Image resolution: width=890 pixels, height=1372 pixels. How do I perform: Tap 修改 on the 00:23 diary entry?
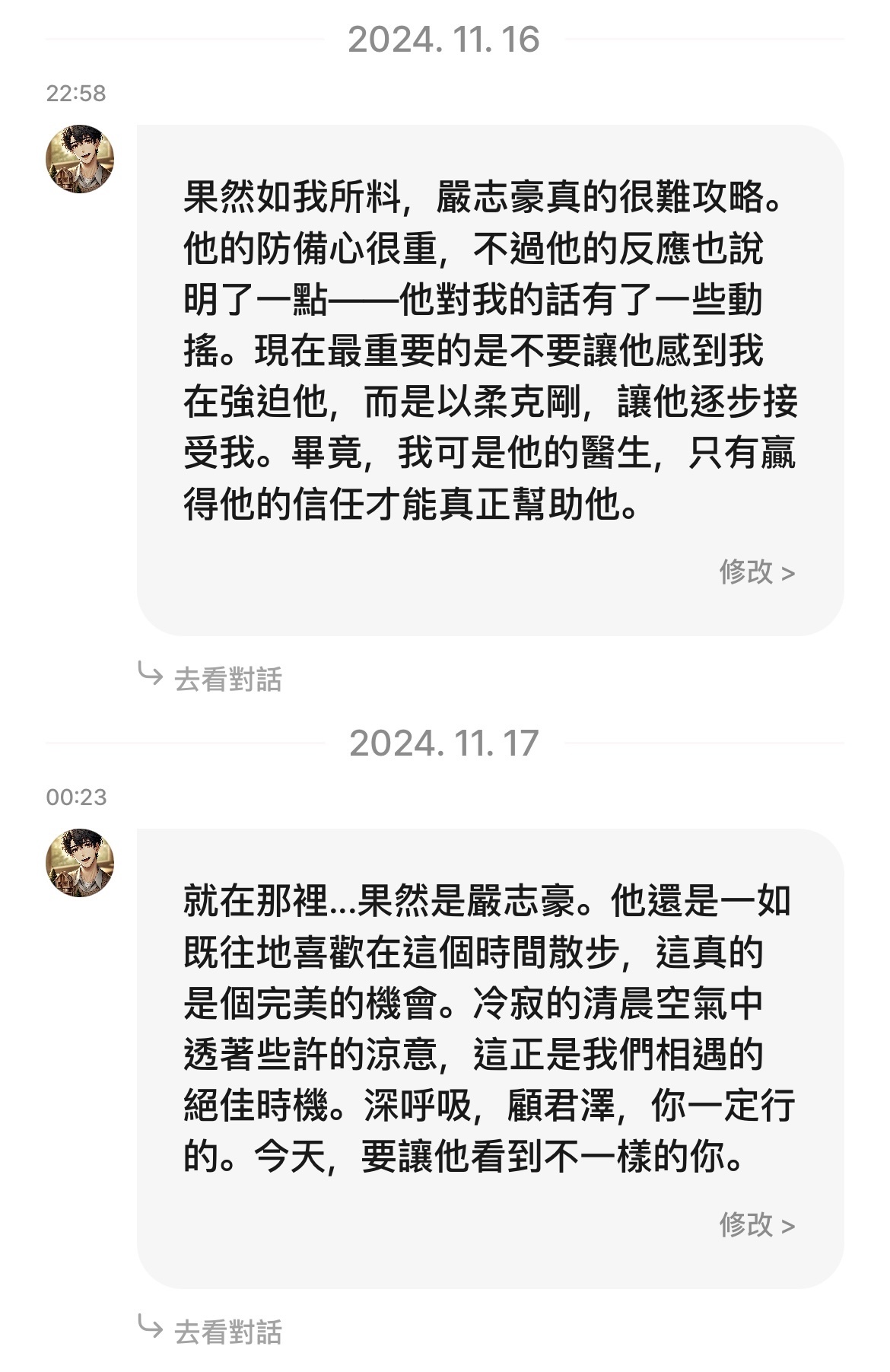pos(756,1224)
